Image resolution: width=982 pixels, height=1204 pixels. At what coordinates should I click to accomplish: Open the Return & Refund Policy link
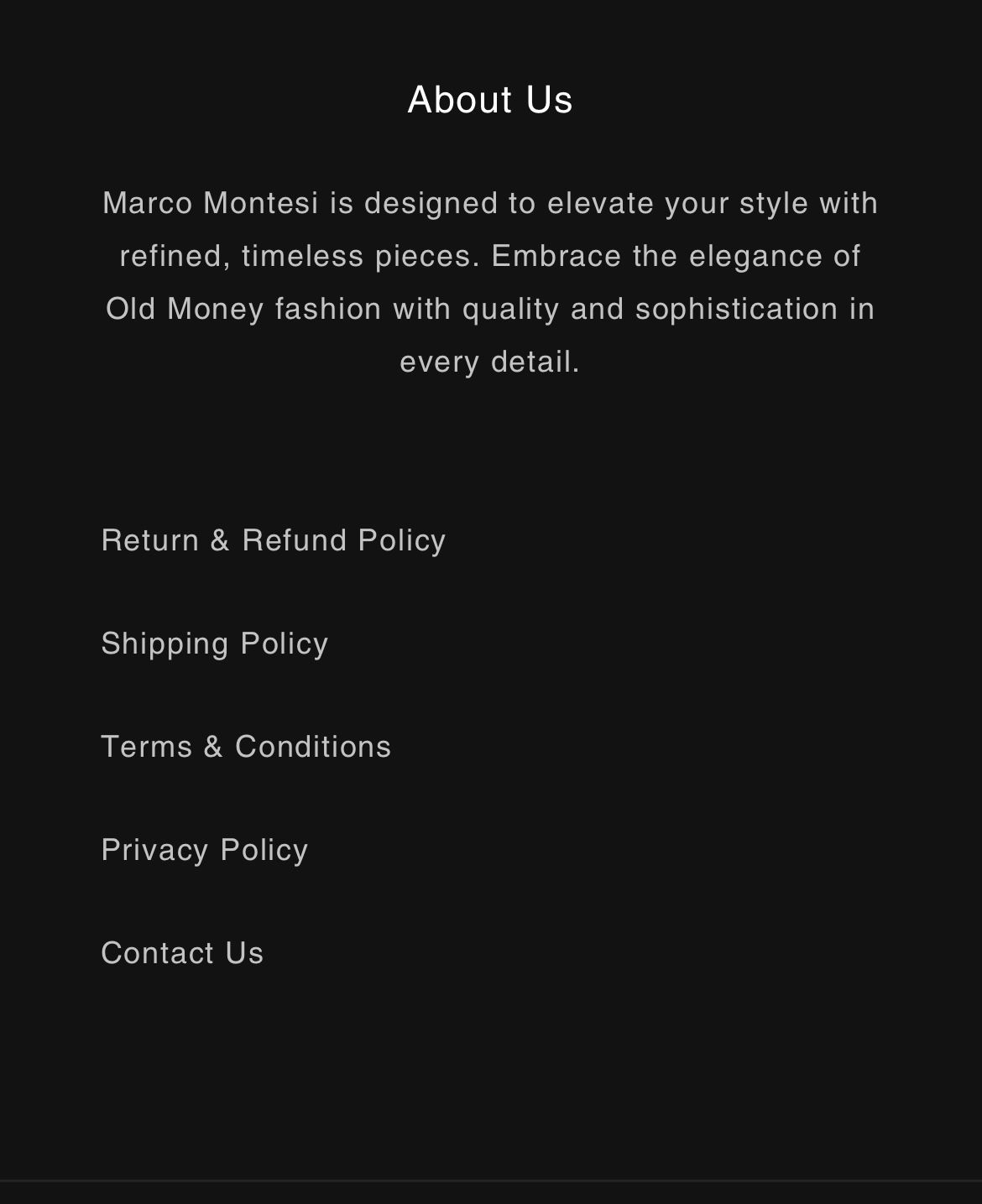point(273,540)
